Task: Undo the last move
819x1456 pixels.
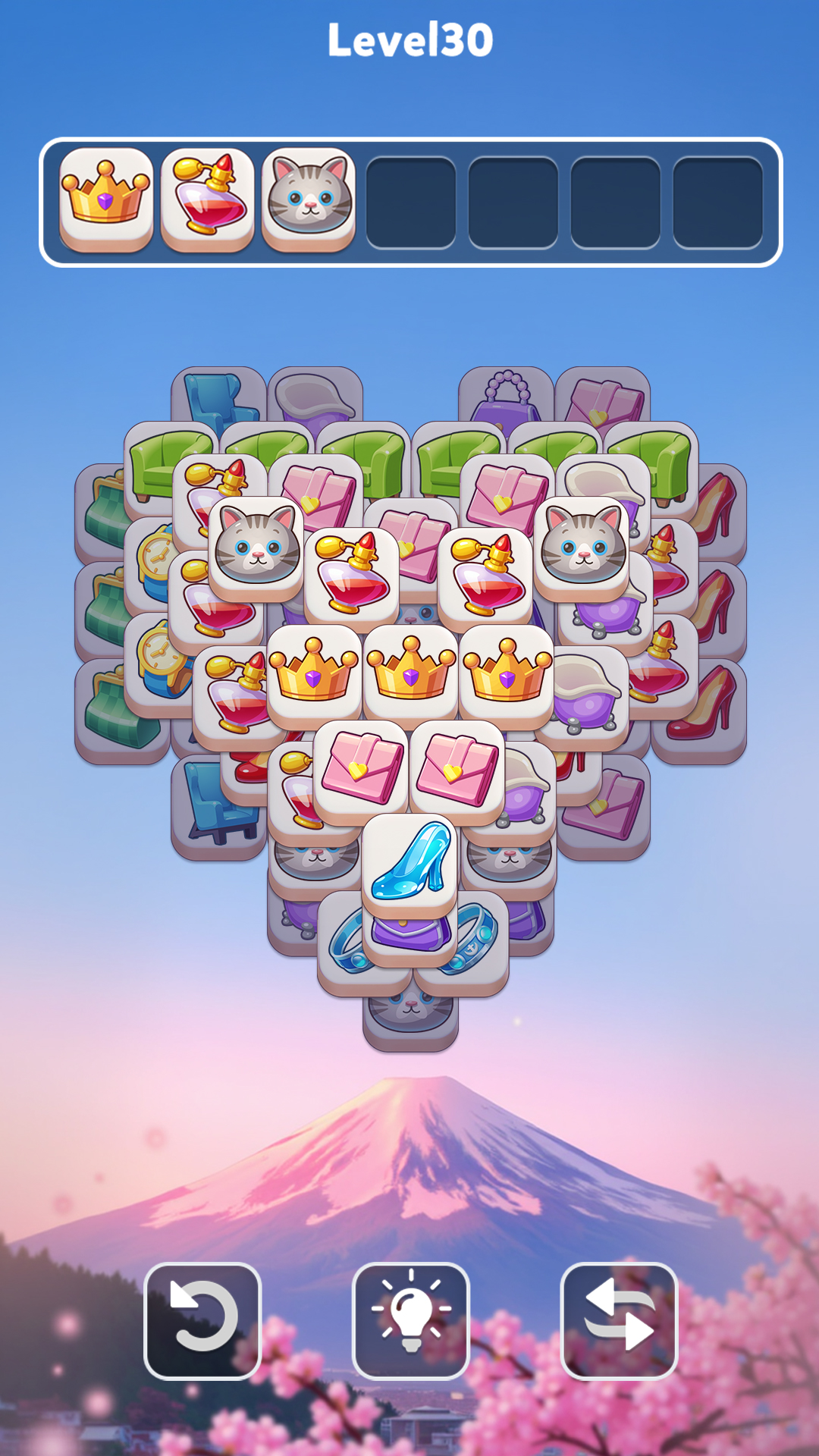Action: pyautogui.click(x=202, y=1320)
